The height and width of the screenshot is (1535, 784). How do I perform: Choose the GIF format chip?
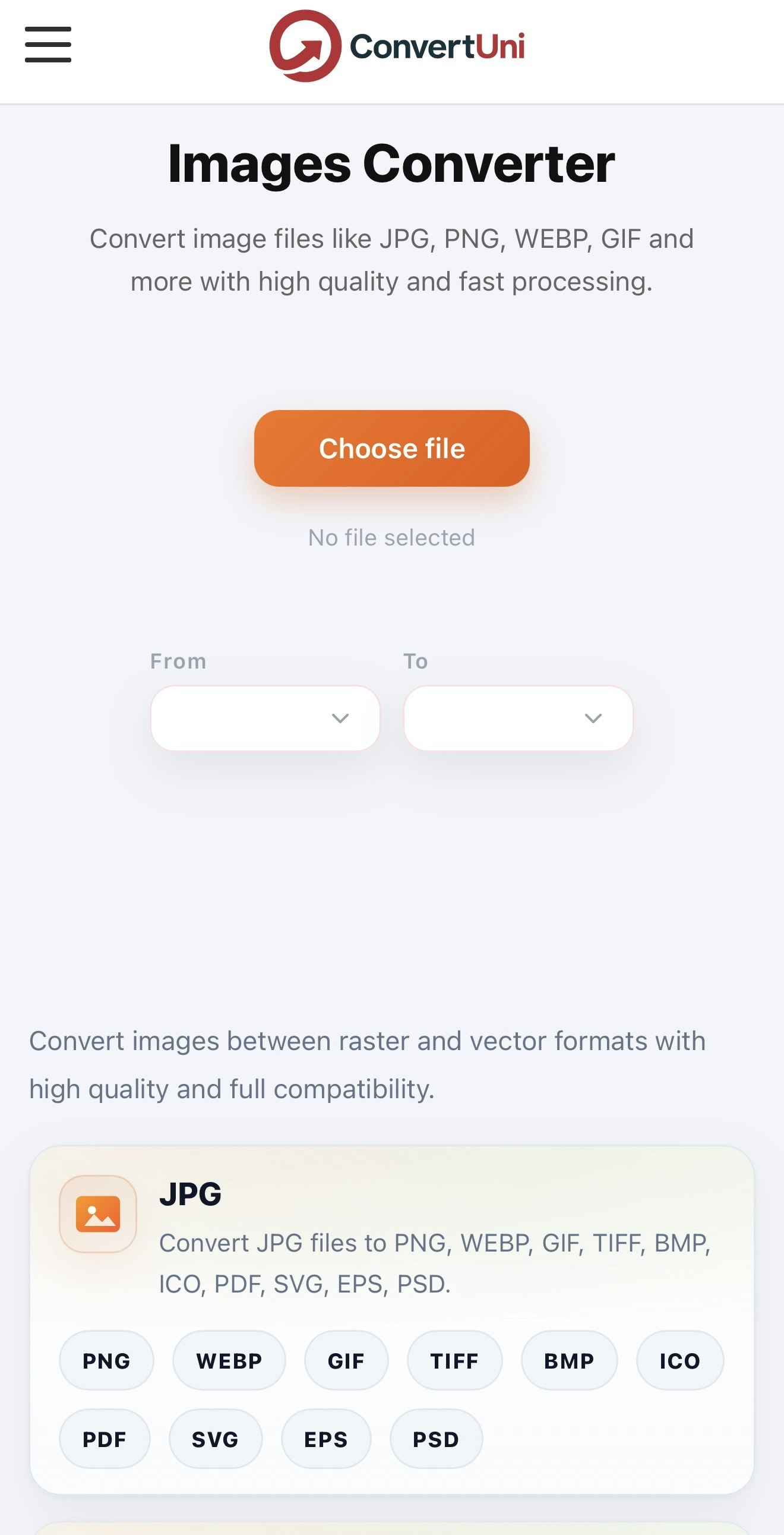tap(346, 1360)
